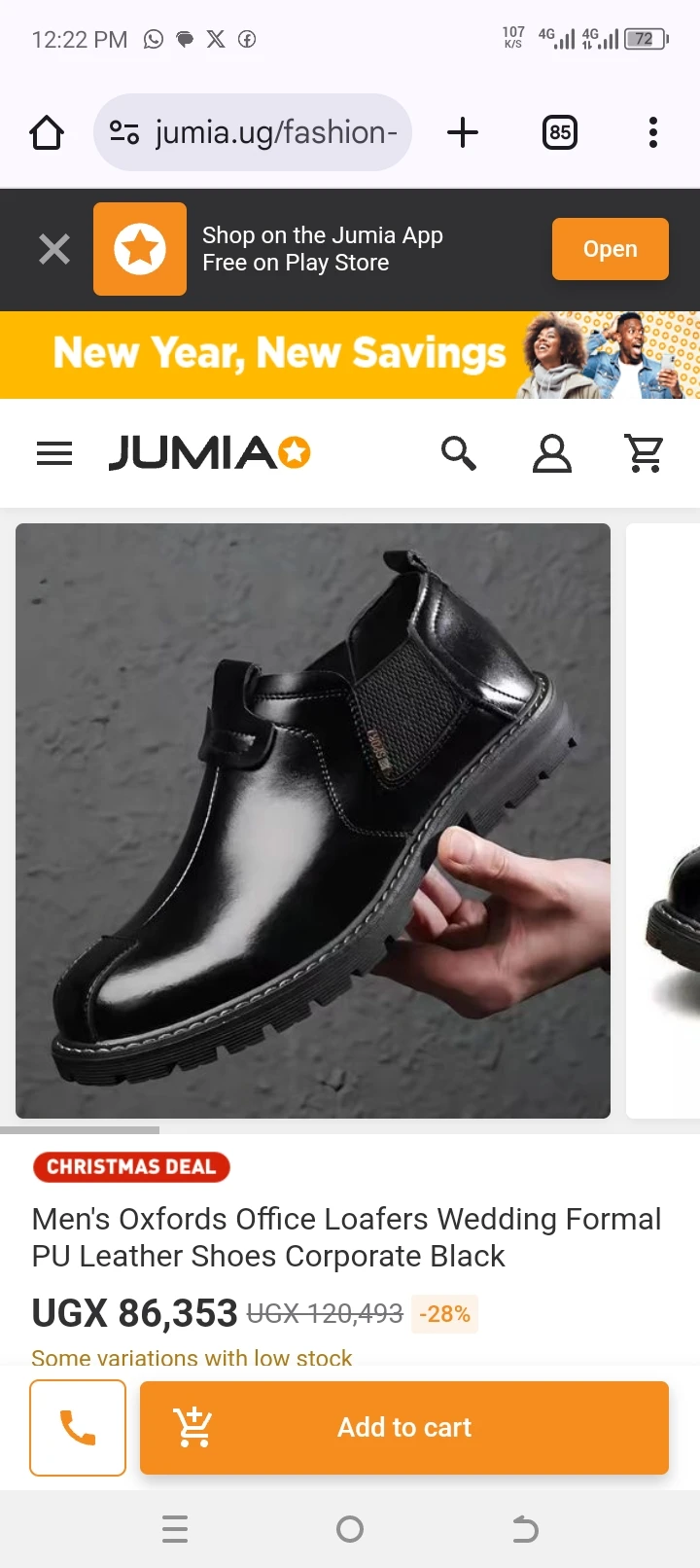
Task: Open the hamburger menu
Action: pyautogui.click(x=54, y=453)
